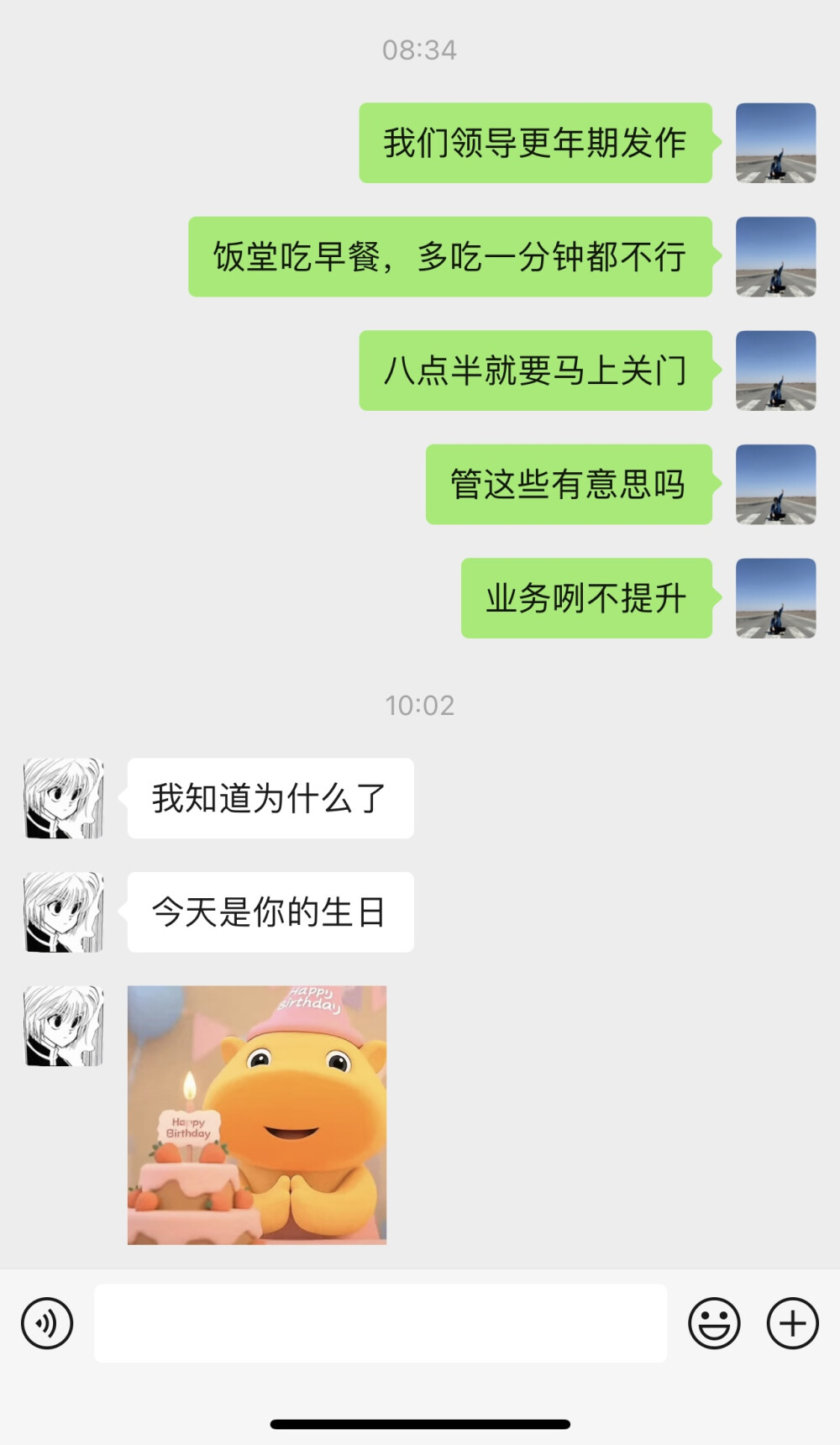Tap the 10:02 timestamp
Viewport: 840px width, 1445px height.
pyautogui.click(x=419, y=706)
